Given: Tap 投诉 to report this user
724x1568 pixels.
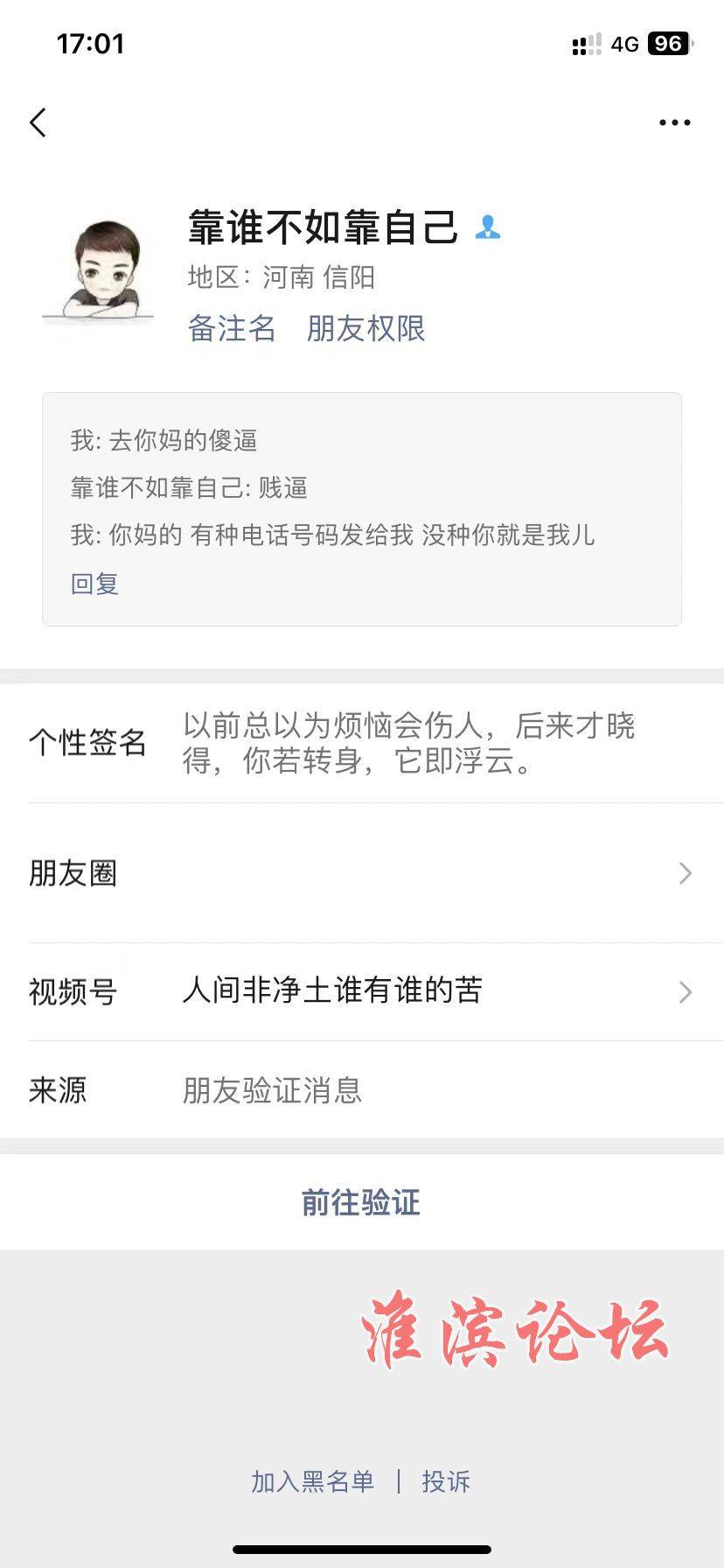Looking at the screenshot, I should click(x=446, y=1481).
